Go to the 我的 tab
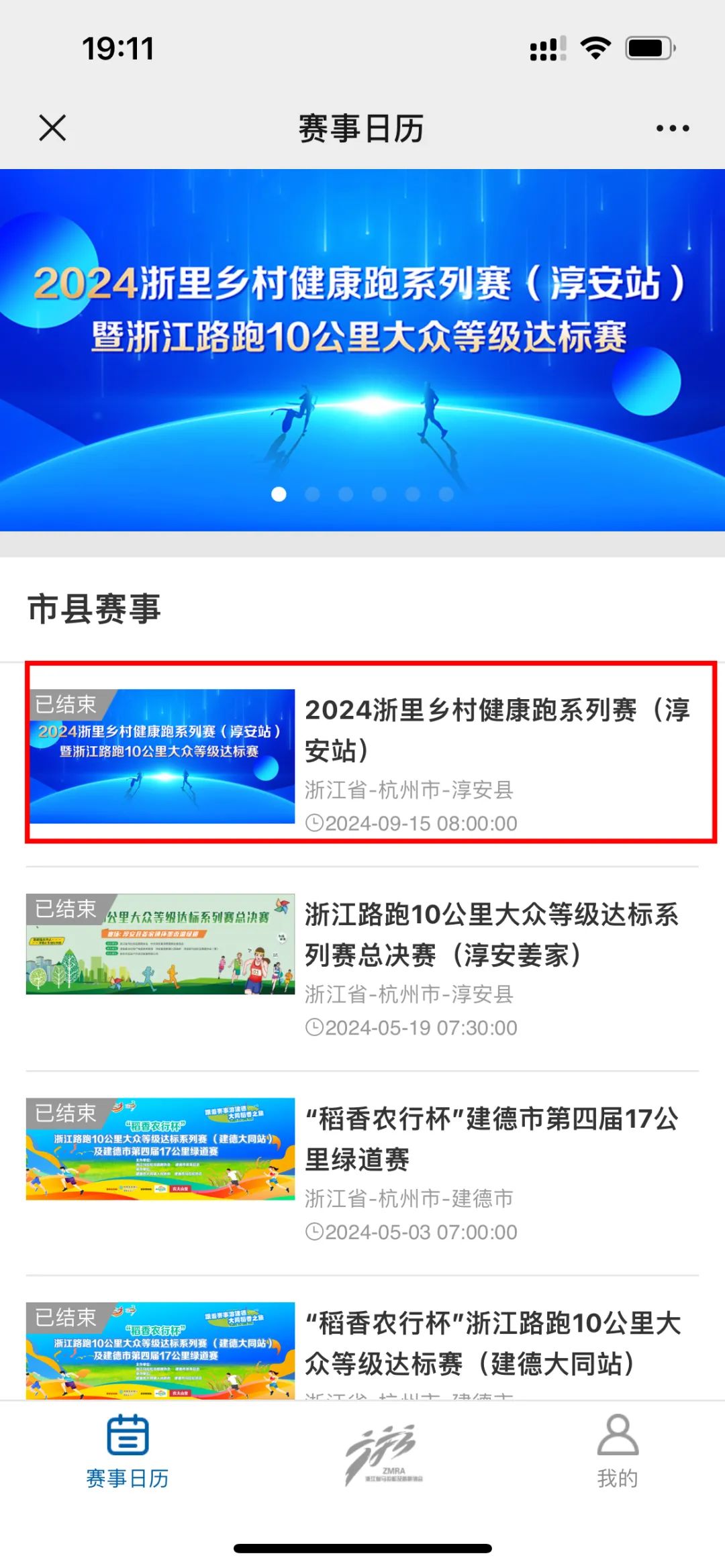The height and width of the screenshot is (1568, 725). [617, 1451]
